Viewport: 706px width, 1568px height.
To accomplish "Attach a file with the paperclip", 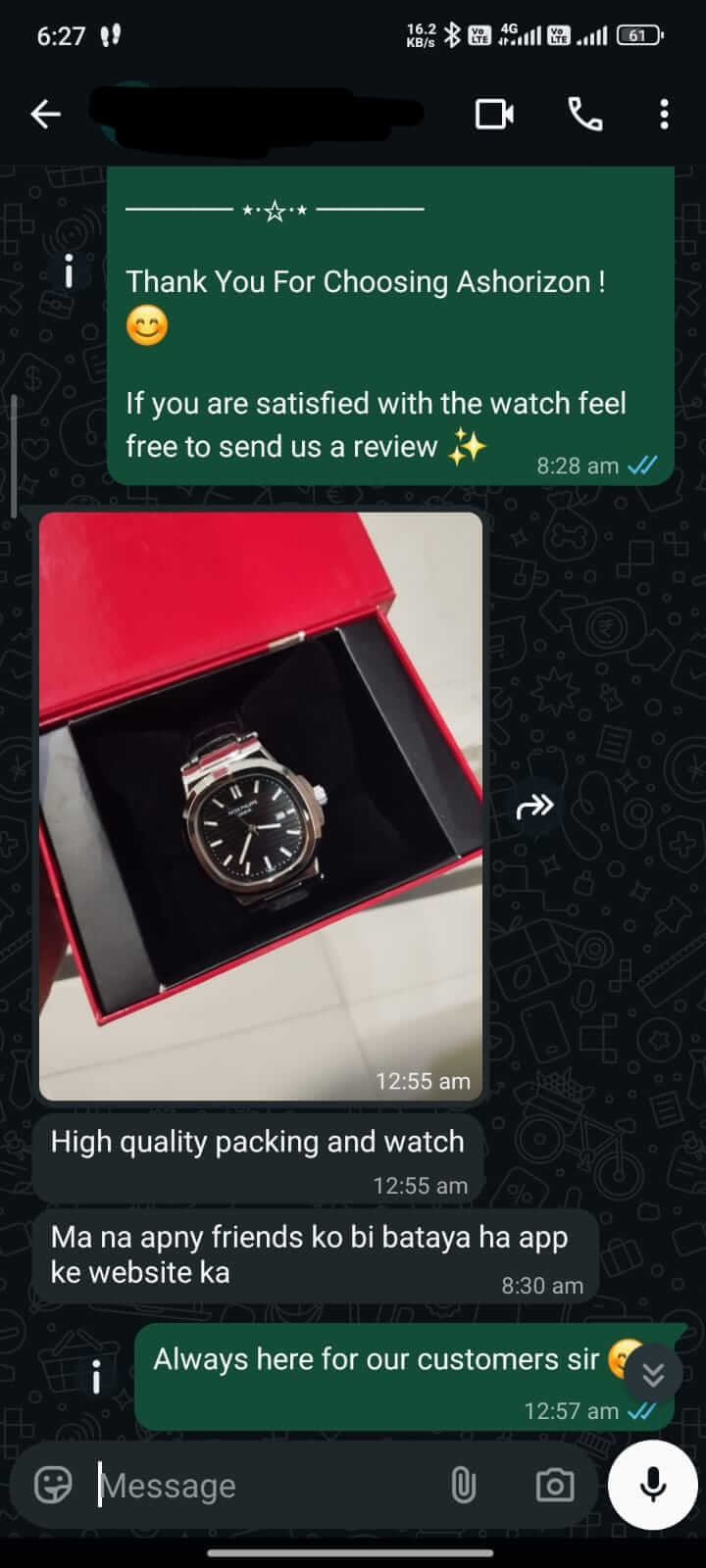I will 463,1486.
